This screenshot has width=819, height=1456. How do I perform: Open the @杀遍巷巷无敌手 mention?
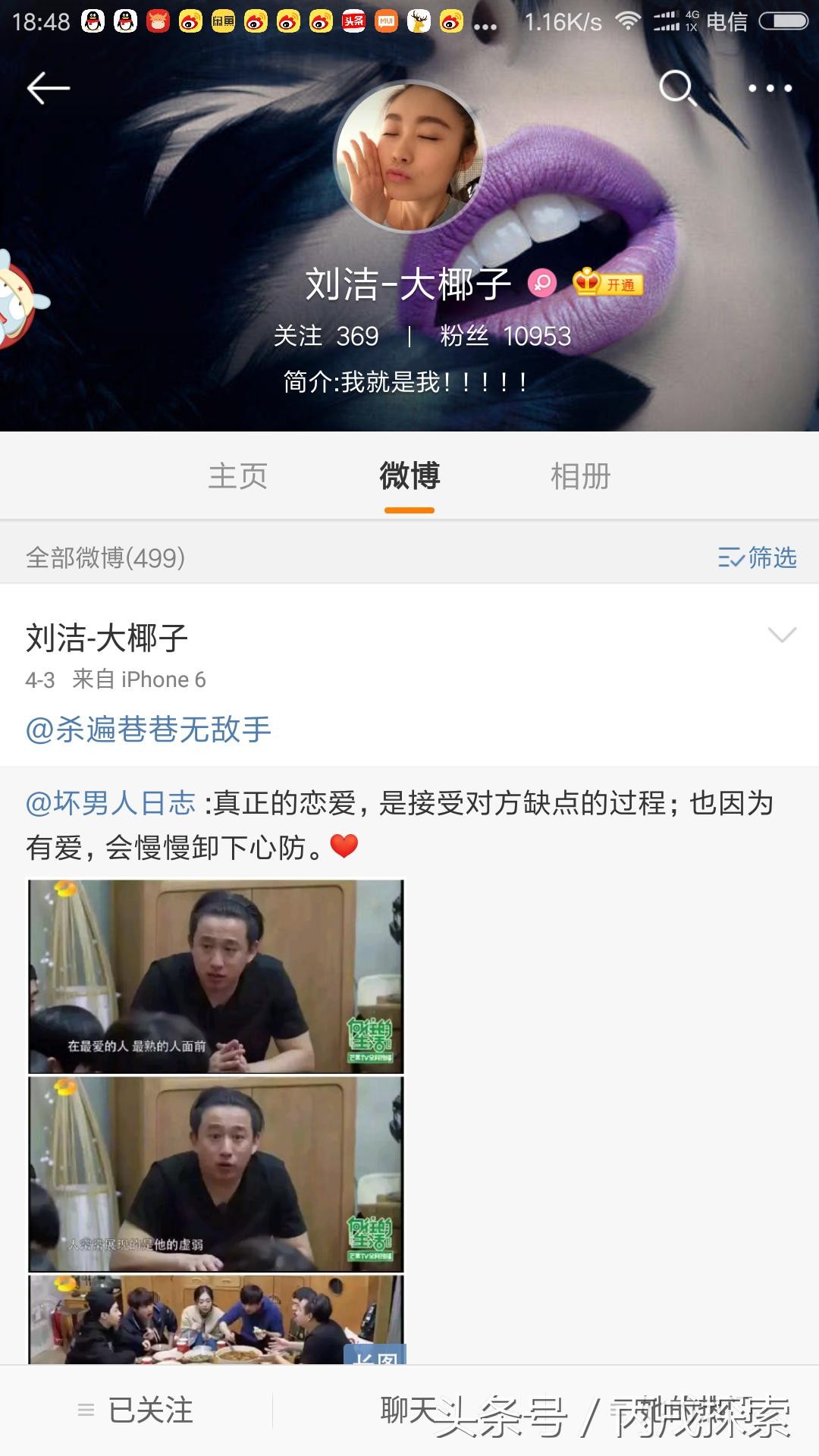[149, 730]
